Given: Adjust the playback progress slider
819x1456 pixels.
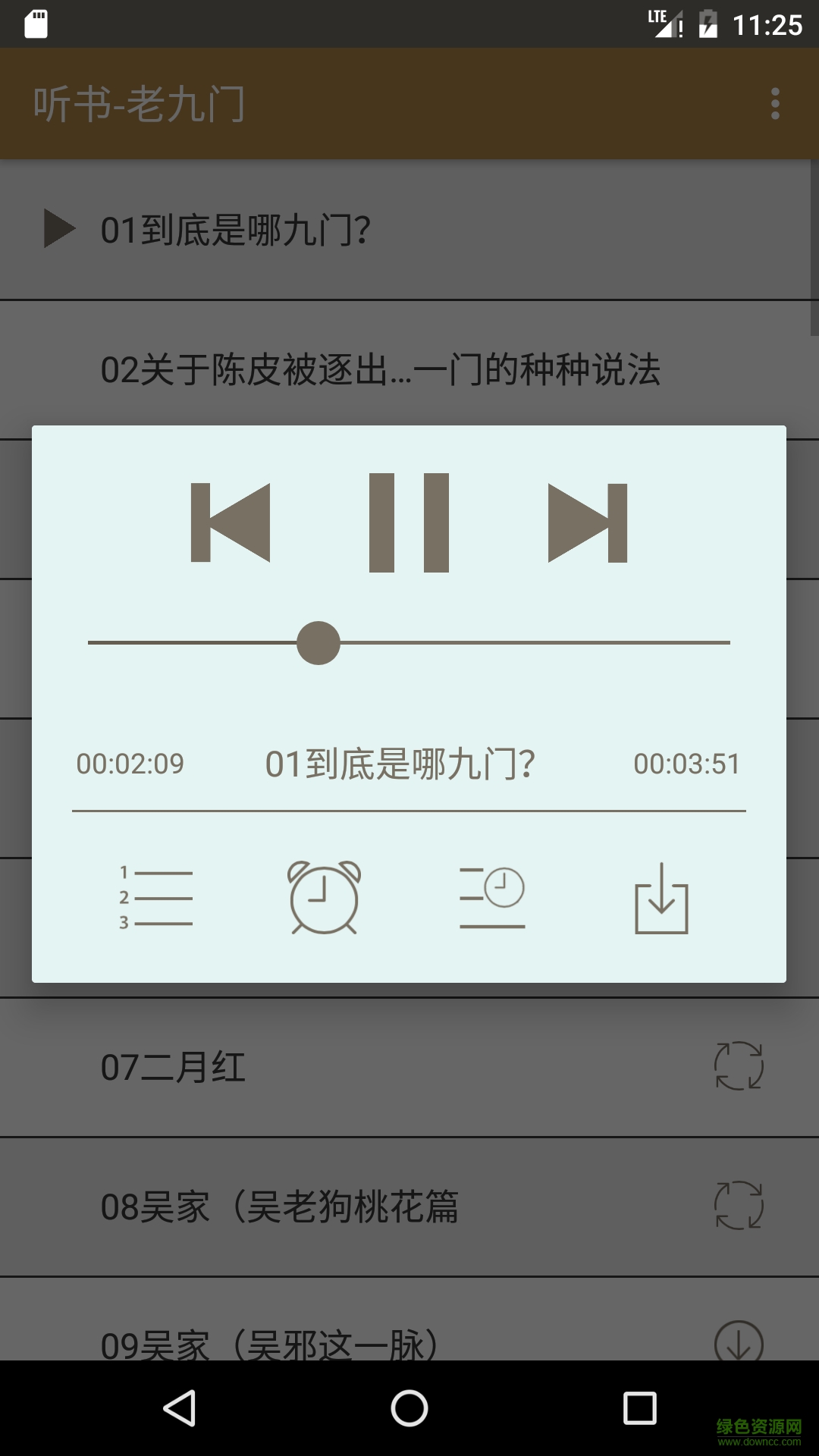Looking at the screenshot, I should tap(318, 642).
